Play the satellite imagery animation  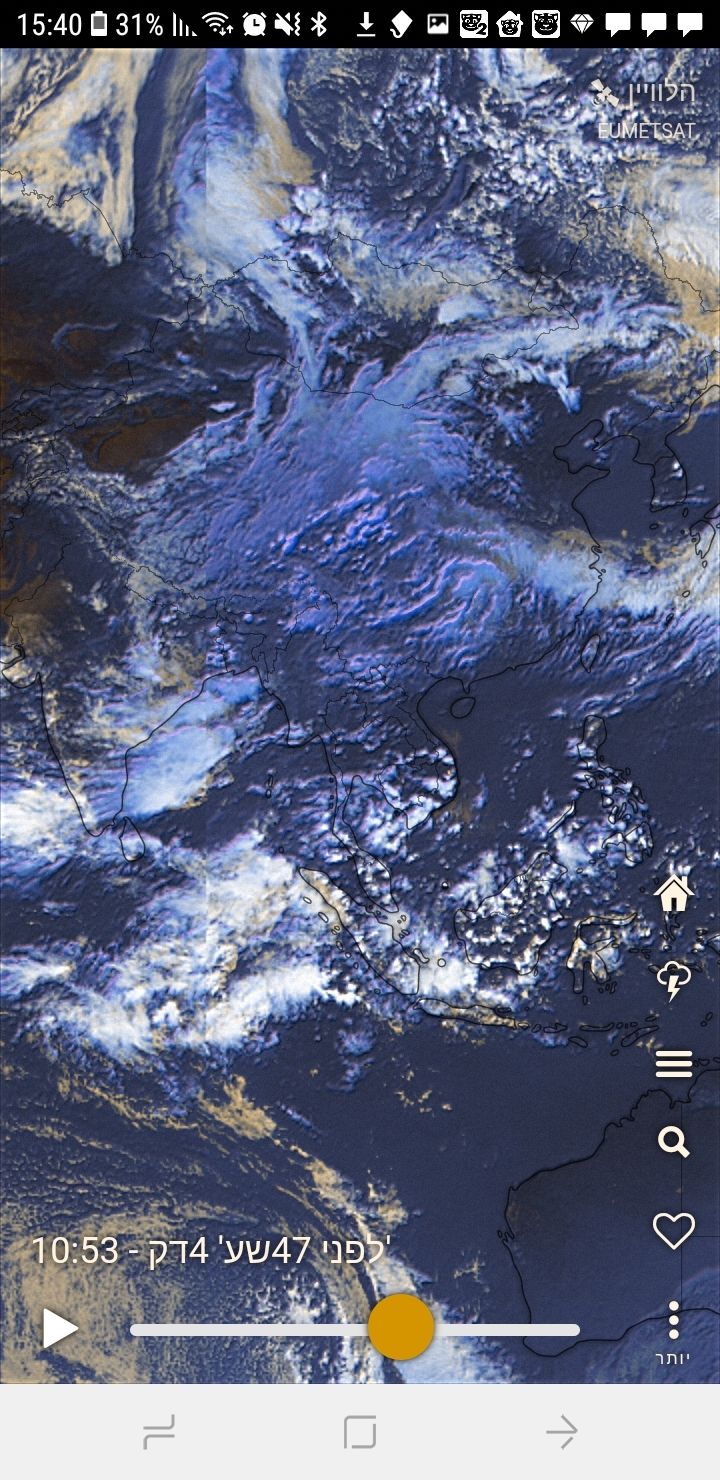[x=60, y=1329]
